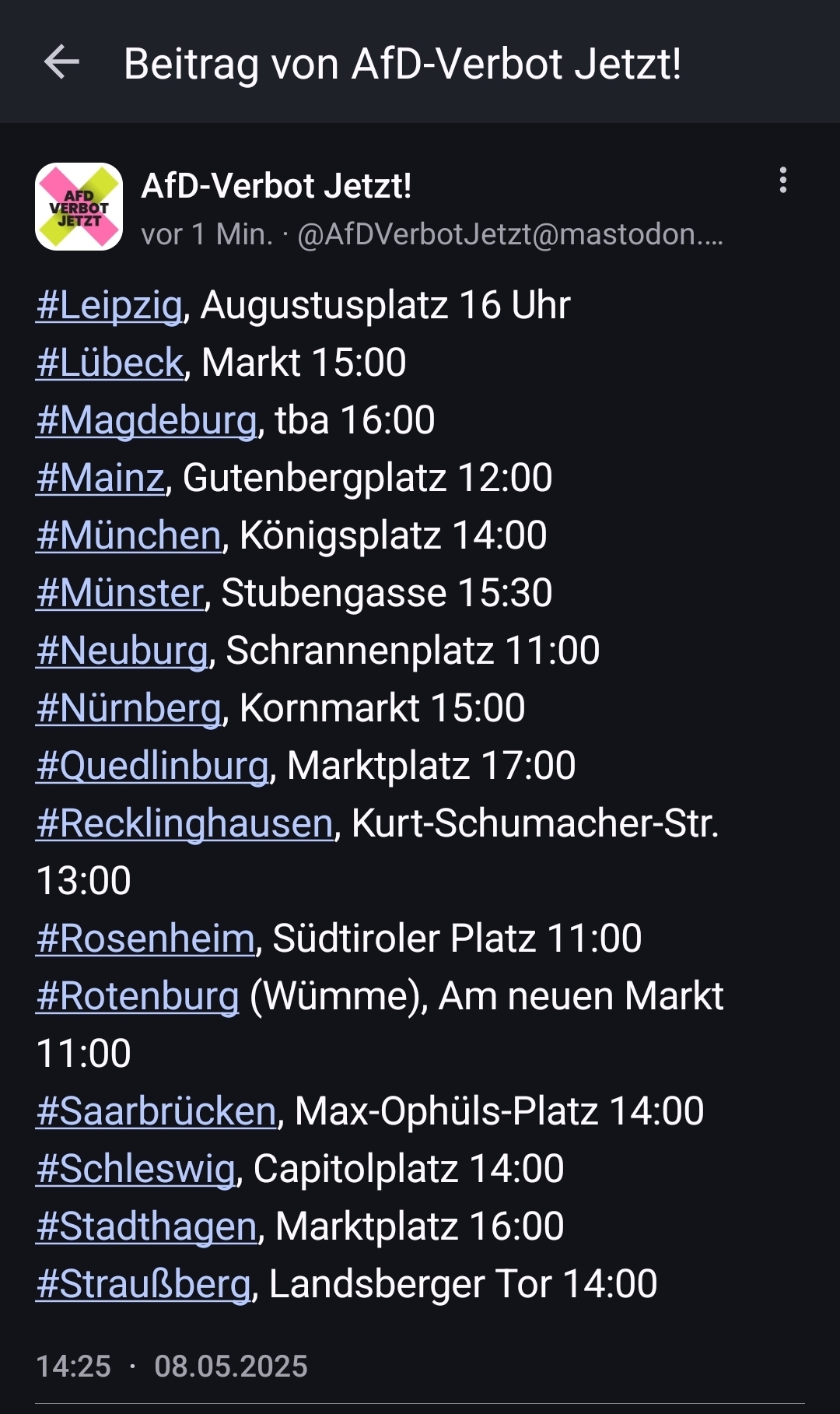Open the AfD-Verbot Jetzt! account name
This screenshot has width=840, height=1414.
click(x=276, y=186)
